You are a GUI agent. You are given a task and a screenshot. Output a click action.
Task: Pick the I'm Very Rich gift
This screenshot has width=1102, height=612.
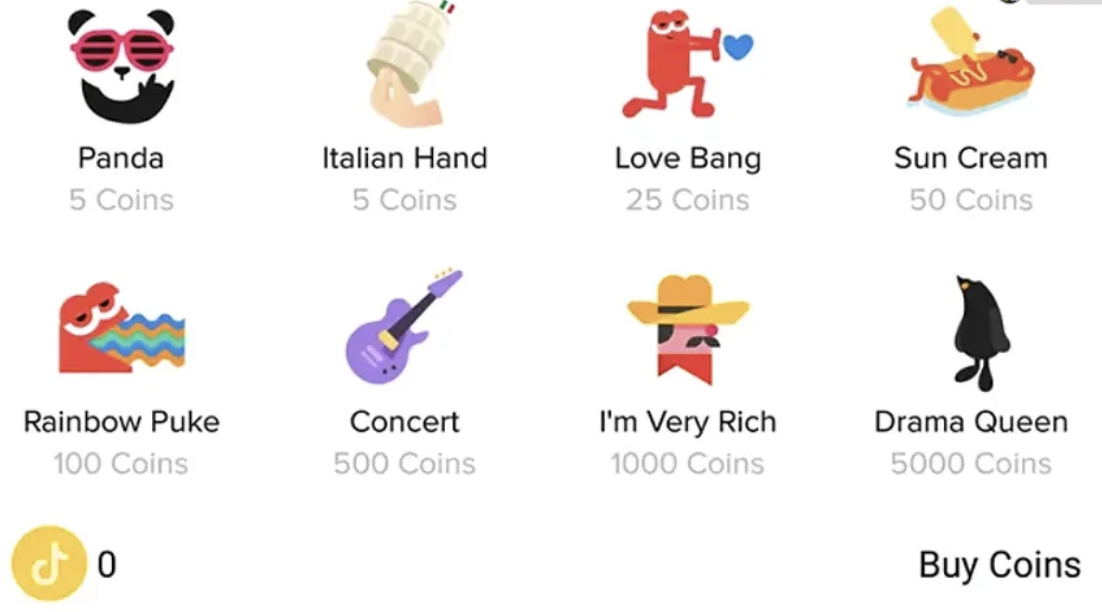[687, 330]
